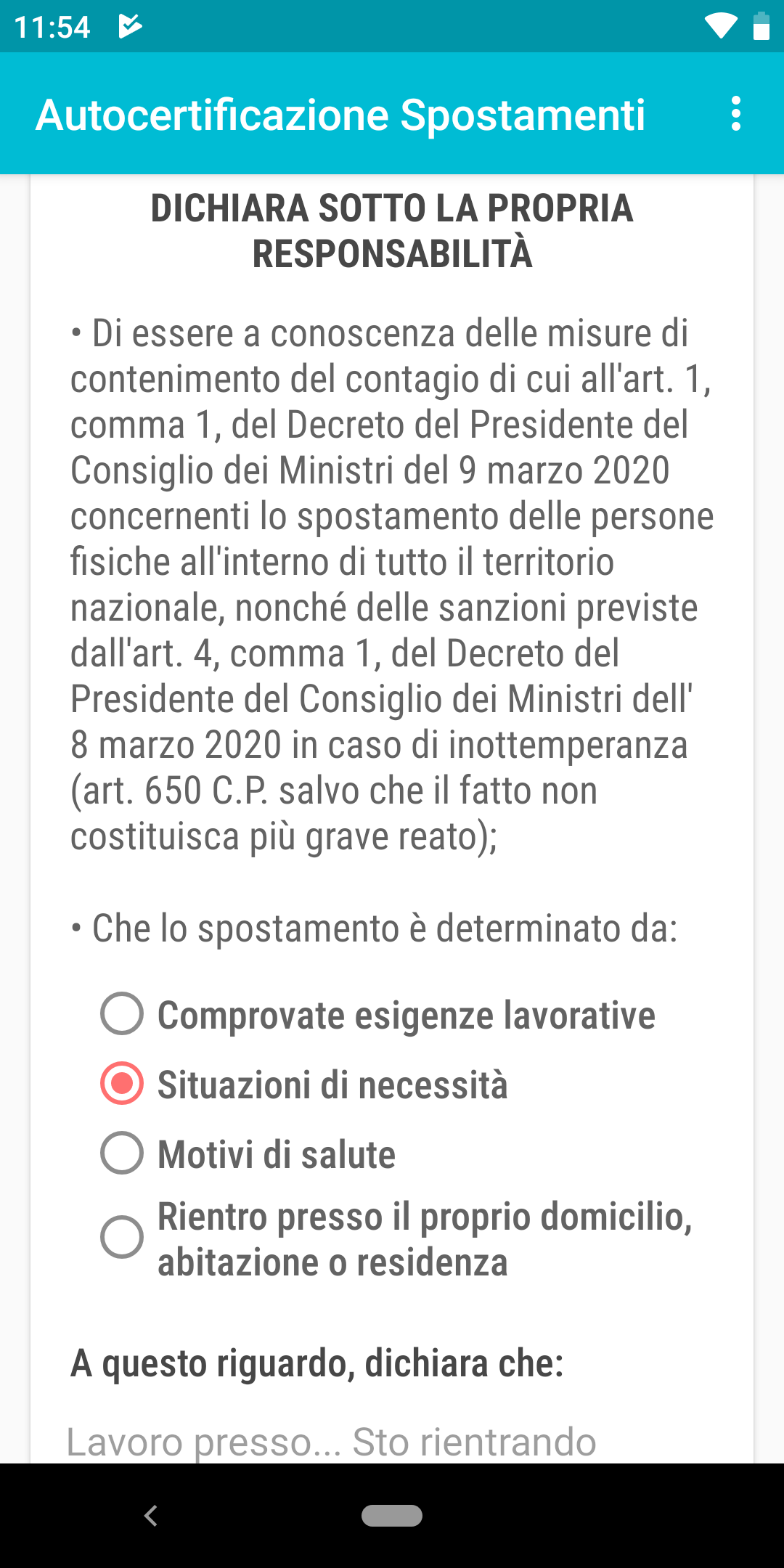
Task: Open the overflow menu
Action: tap(736, 114)
